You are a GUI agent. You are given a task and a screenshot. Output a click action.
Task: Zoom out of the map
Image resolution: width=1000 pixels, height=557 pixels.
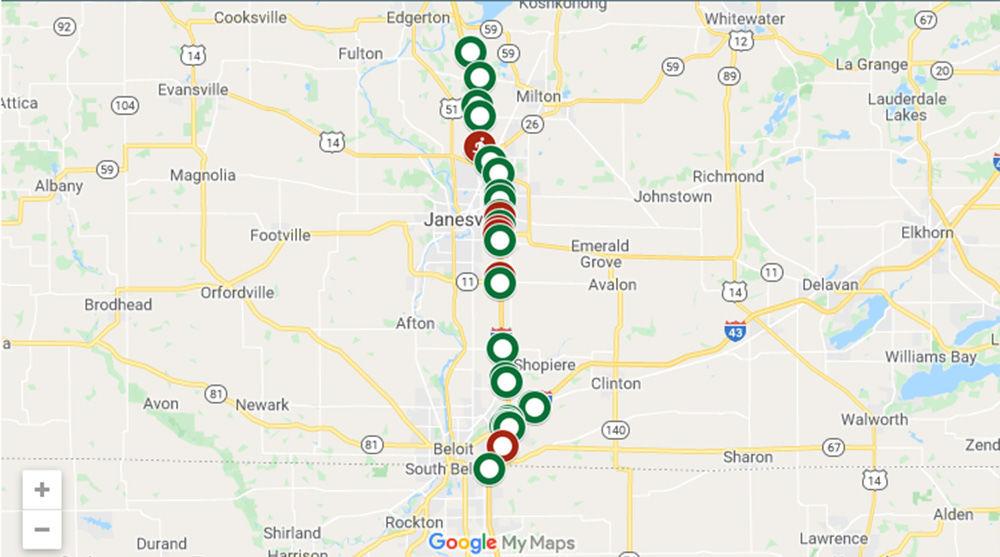(x=42, y=529)
